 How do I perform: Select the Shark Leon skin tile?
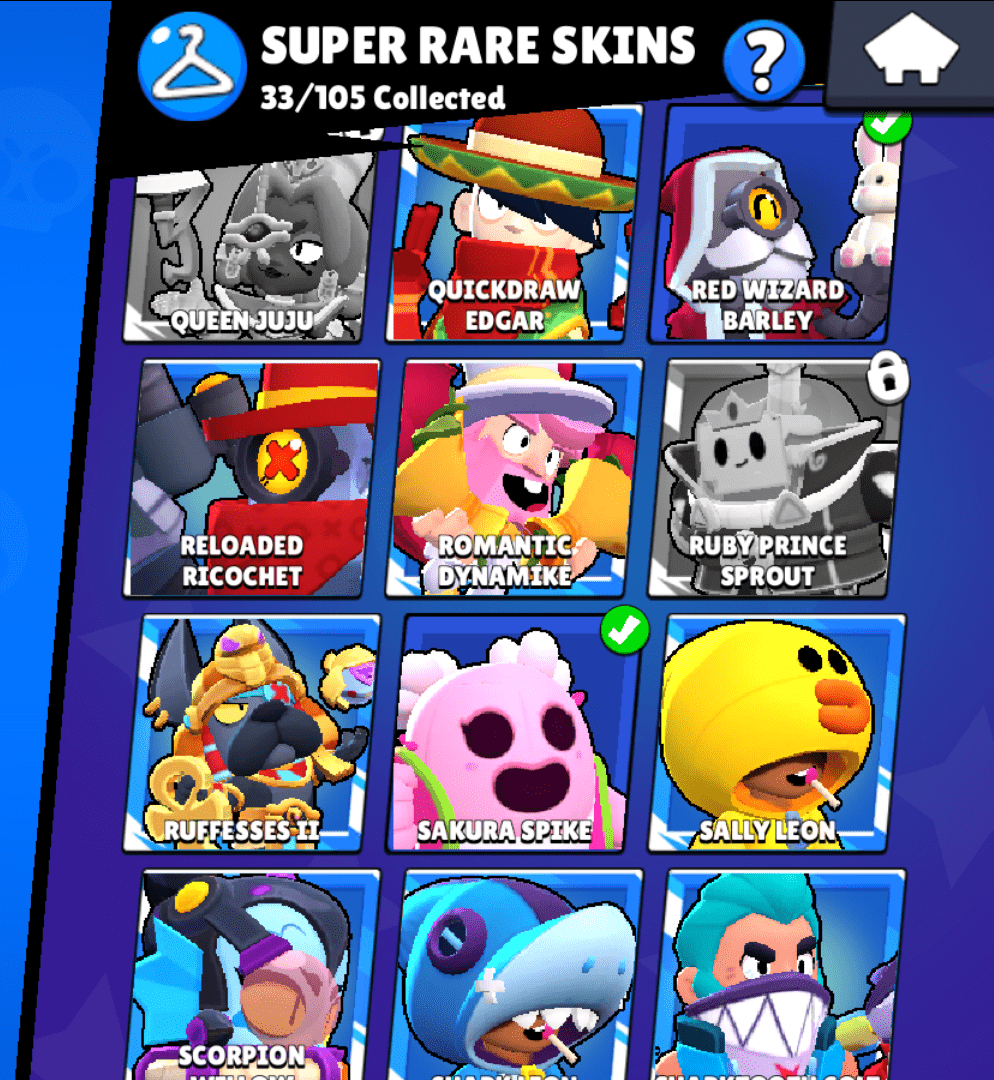(x=513, y=975)
